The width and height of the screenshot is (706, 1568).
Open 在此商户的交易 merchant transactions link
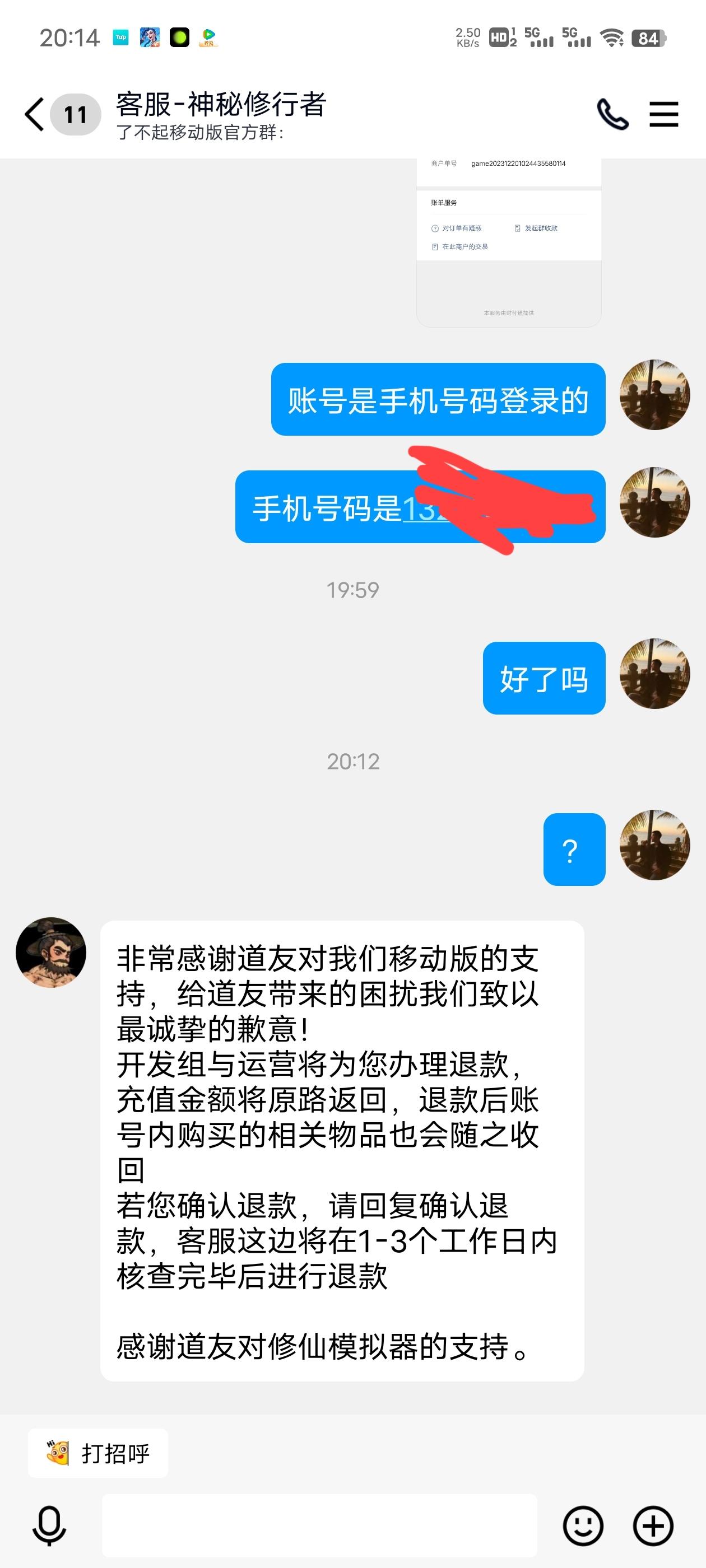pos(464,247)
